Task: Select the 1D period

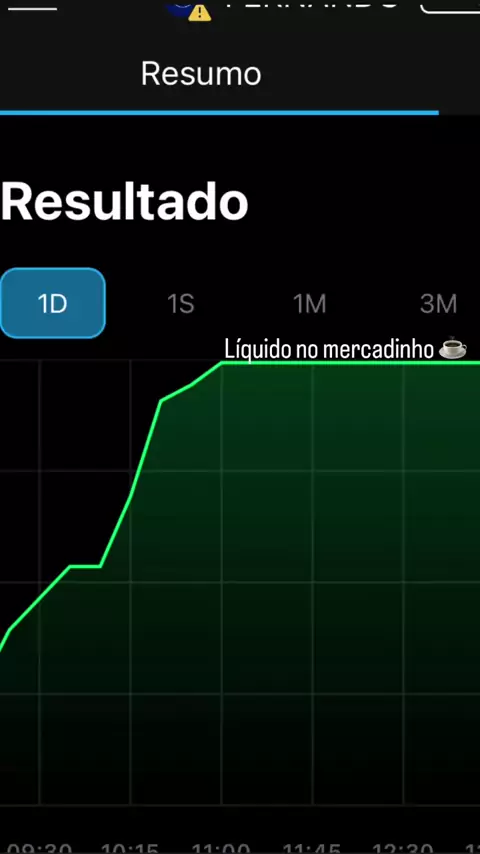Action: [52, 303]
